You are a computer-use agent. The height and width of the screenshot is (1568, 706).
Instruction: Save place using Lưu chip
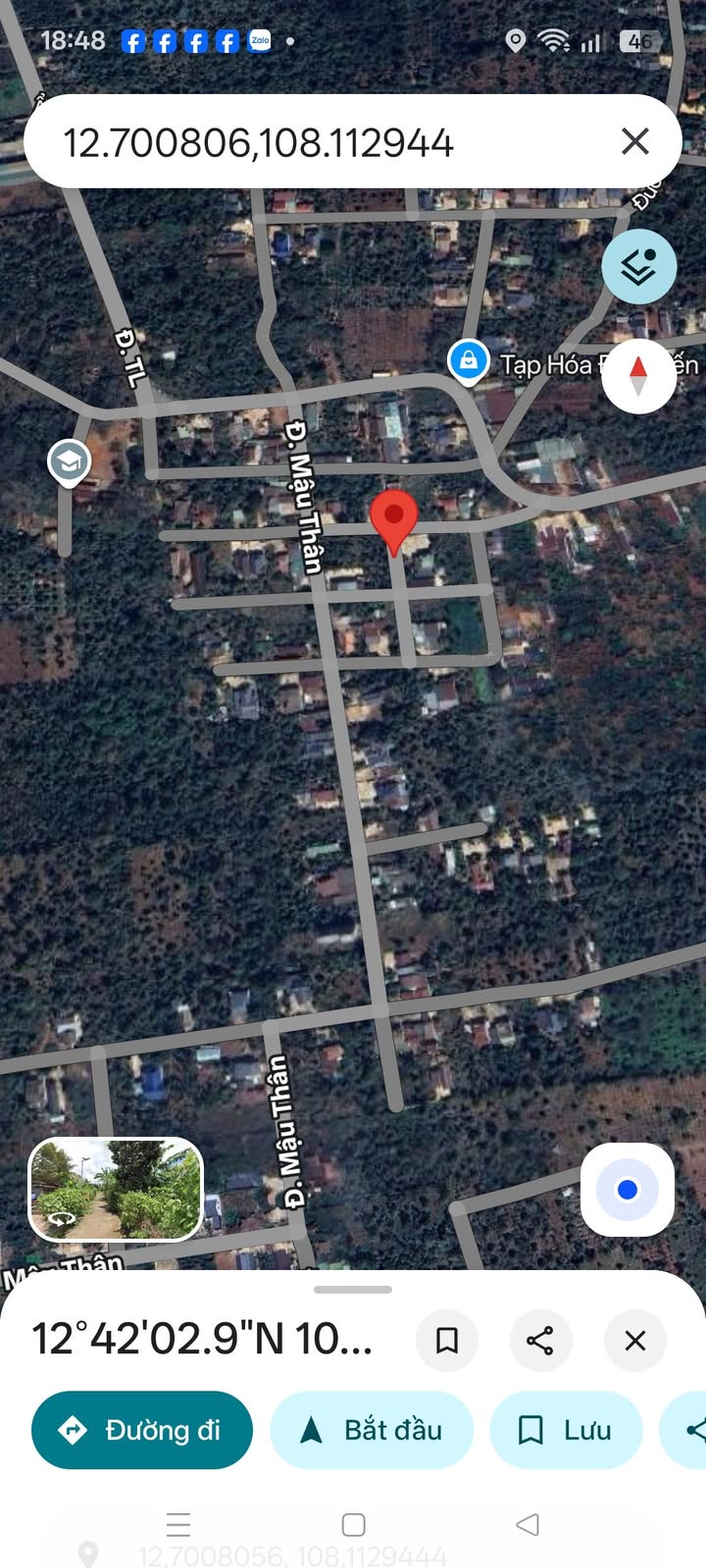point(566,1430)
